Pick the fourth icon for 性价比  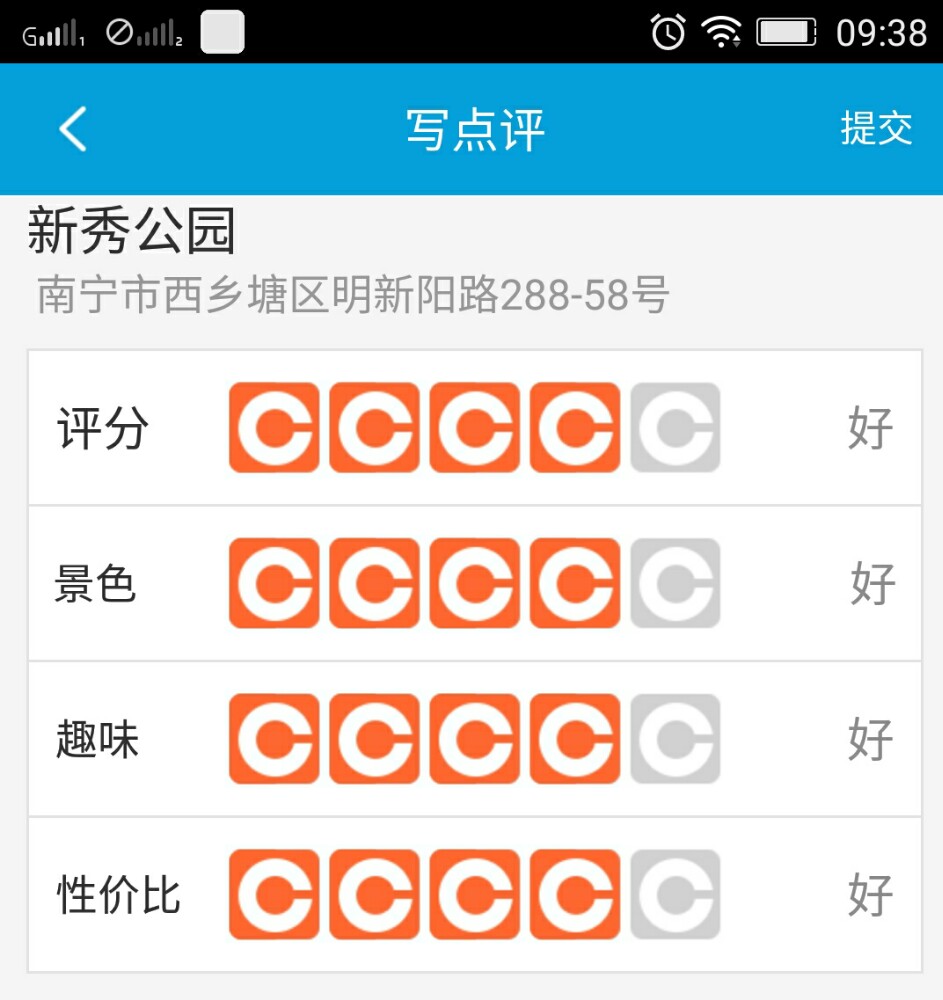coord(575,895)
